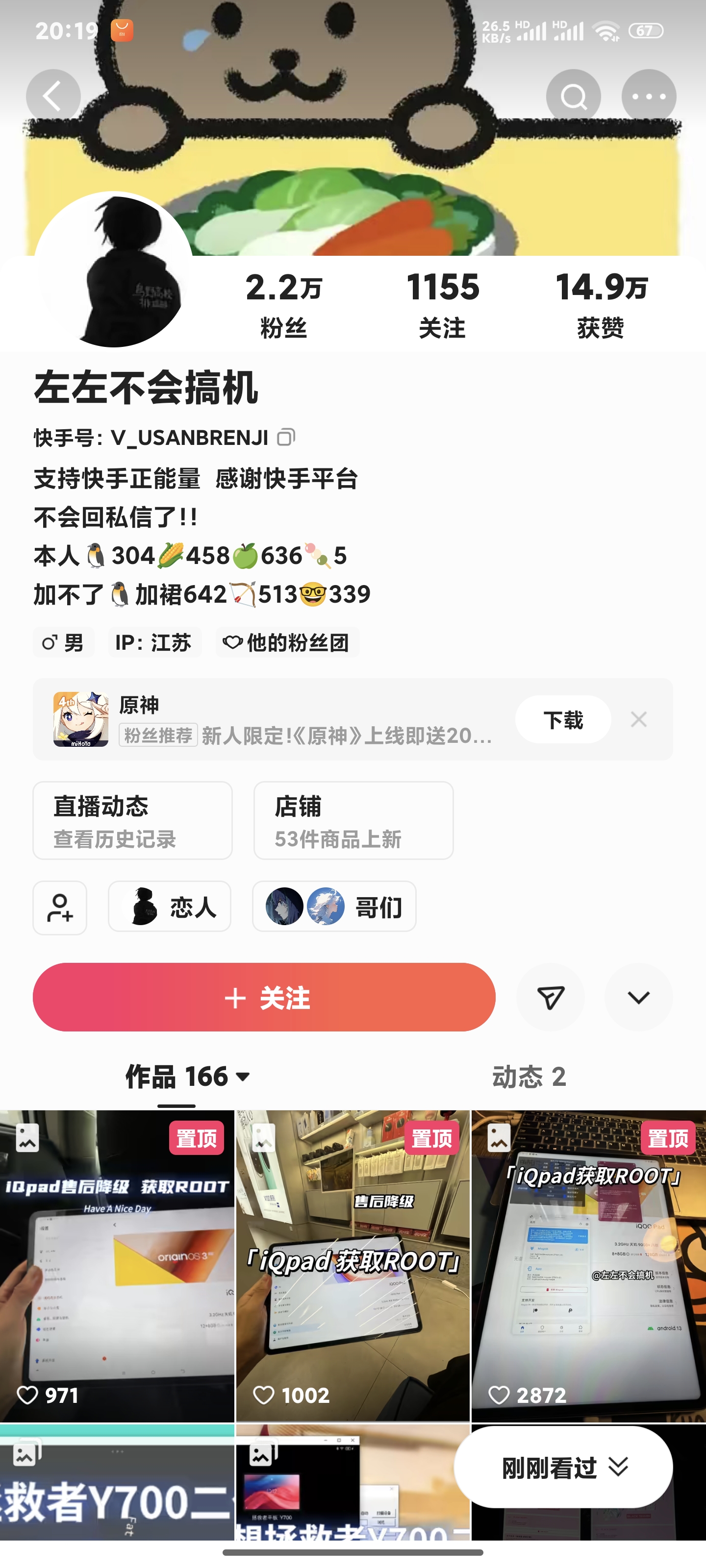Image resolution: width=706 pixels, height=1568 pixels.
Task: Open search on this profile
Action: point(573,96)
